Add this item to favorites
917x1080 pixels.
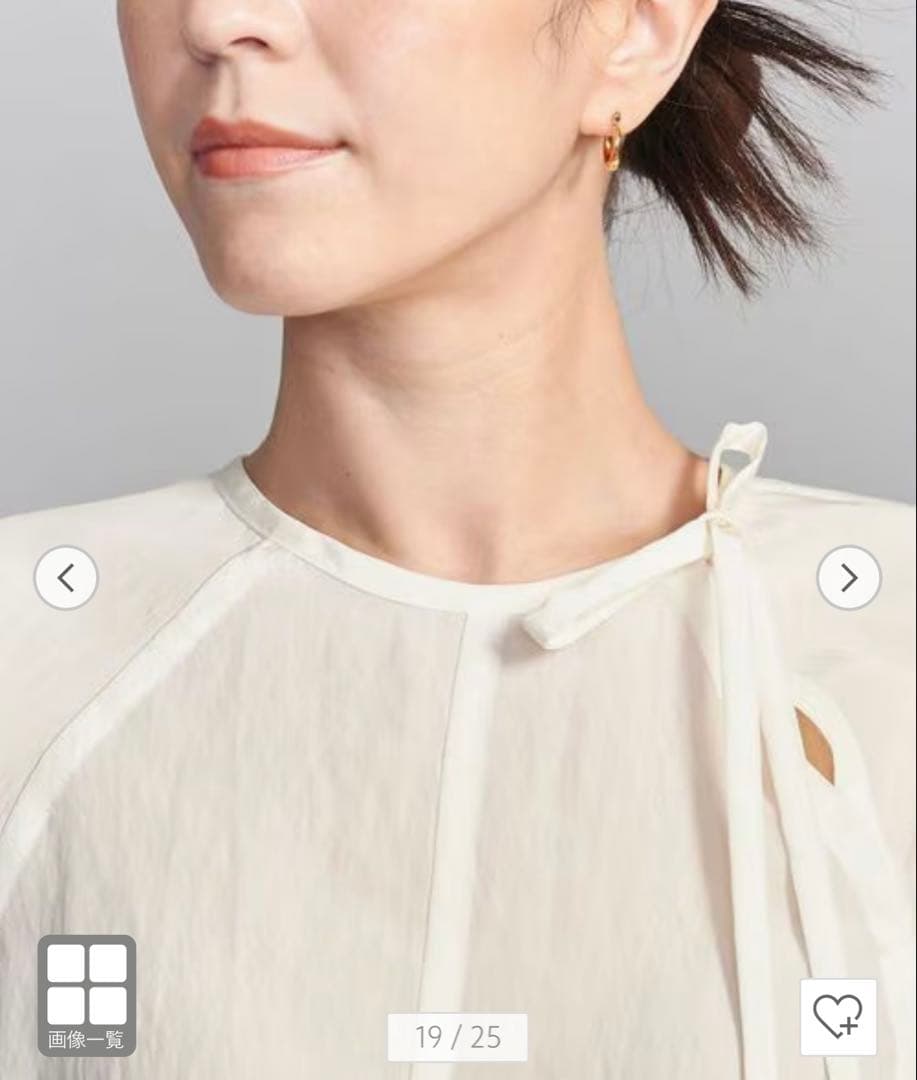point(838,1017)
